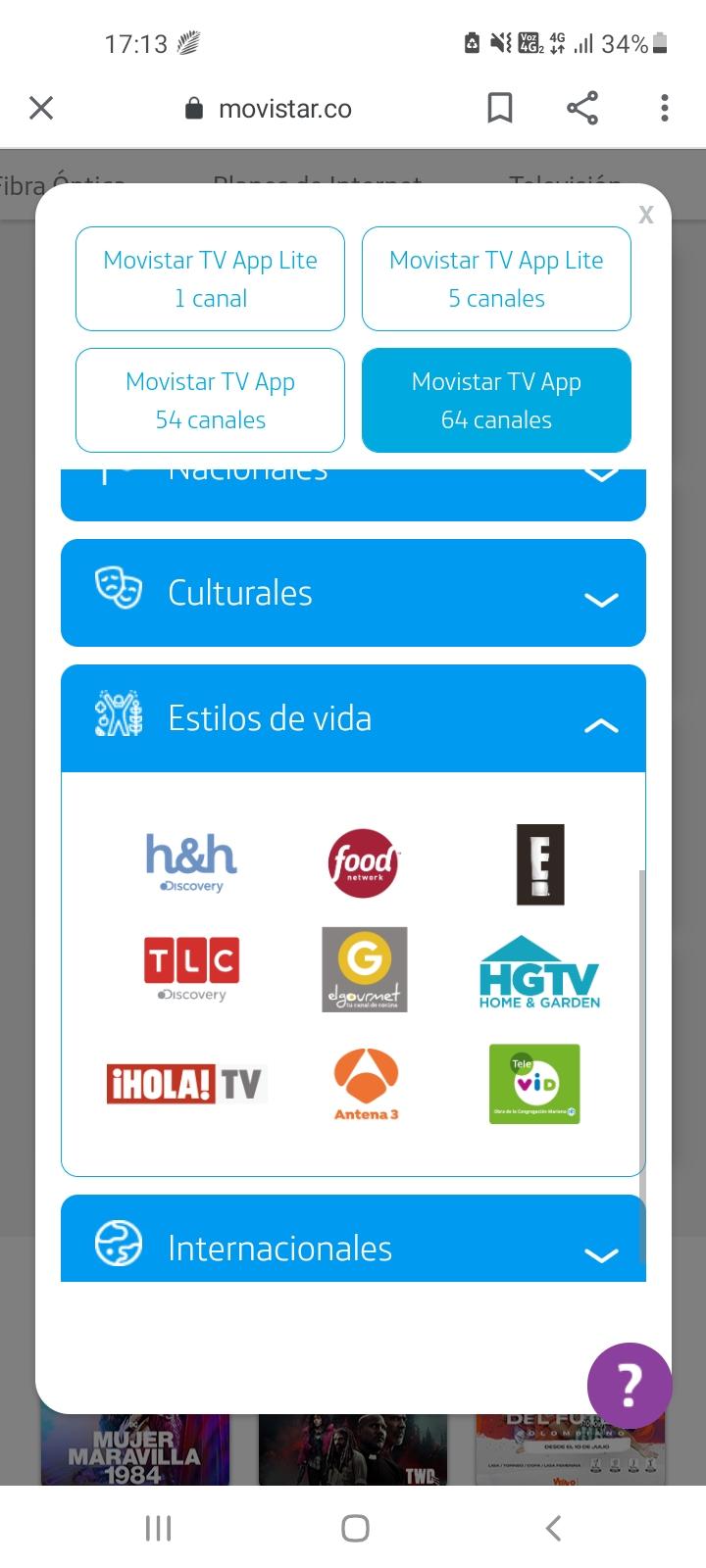Open the browser overflow menu
The height and width of the screenshot is (1568, 706).
[x=665, y=108]
